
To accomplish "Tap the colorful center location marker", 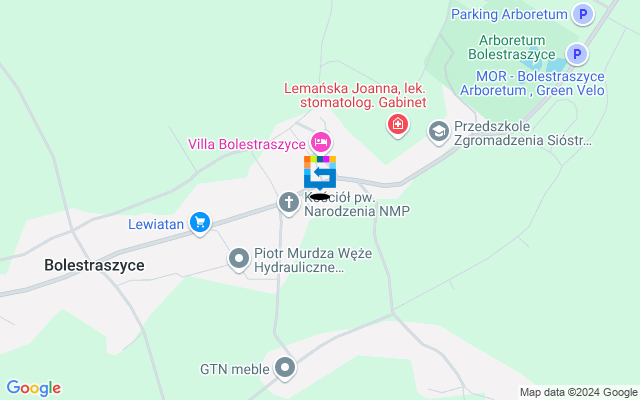I will (320, 171).
